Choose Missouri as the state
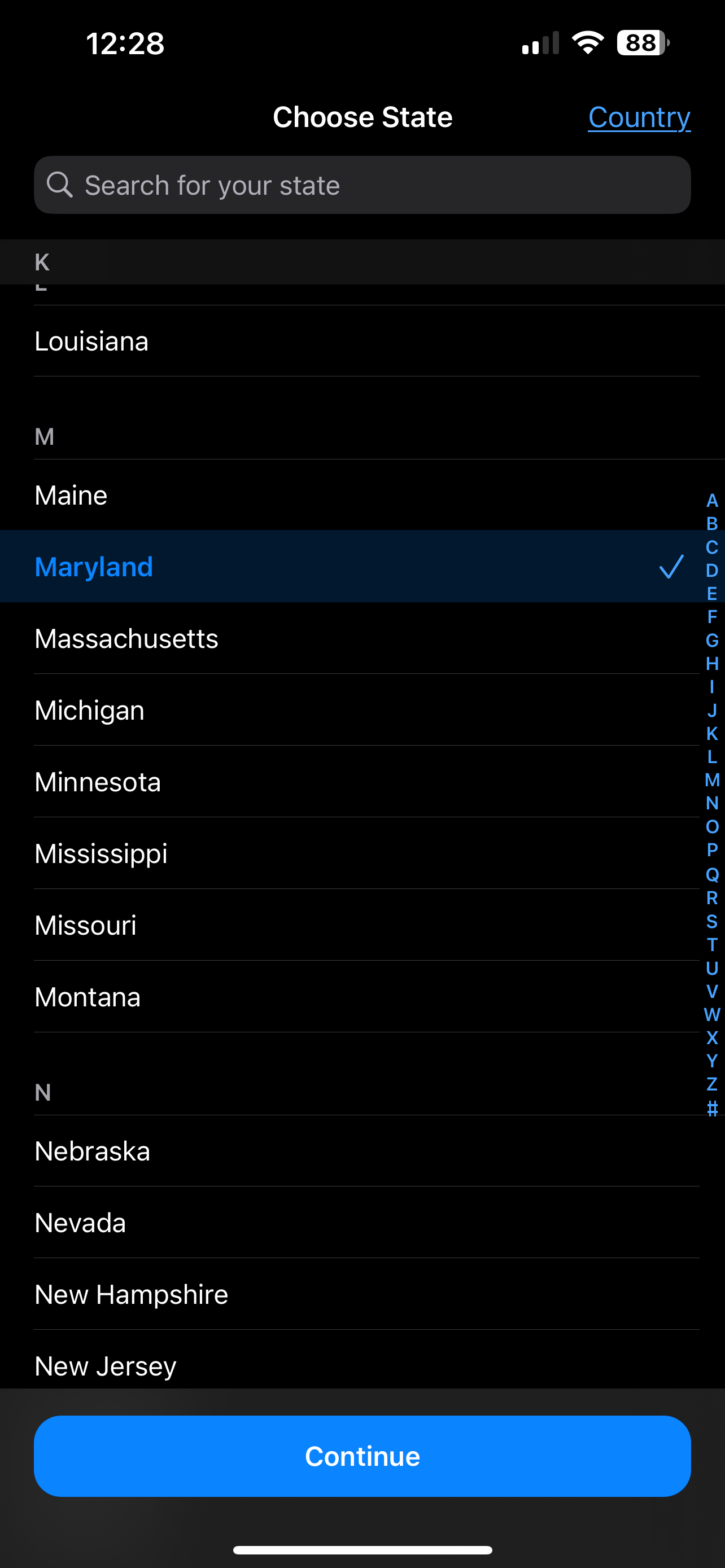The width and height of the screenshot is (725, 1568). tap(362, 925)
